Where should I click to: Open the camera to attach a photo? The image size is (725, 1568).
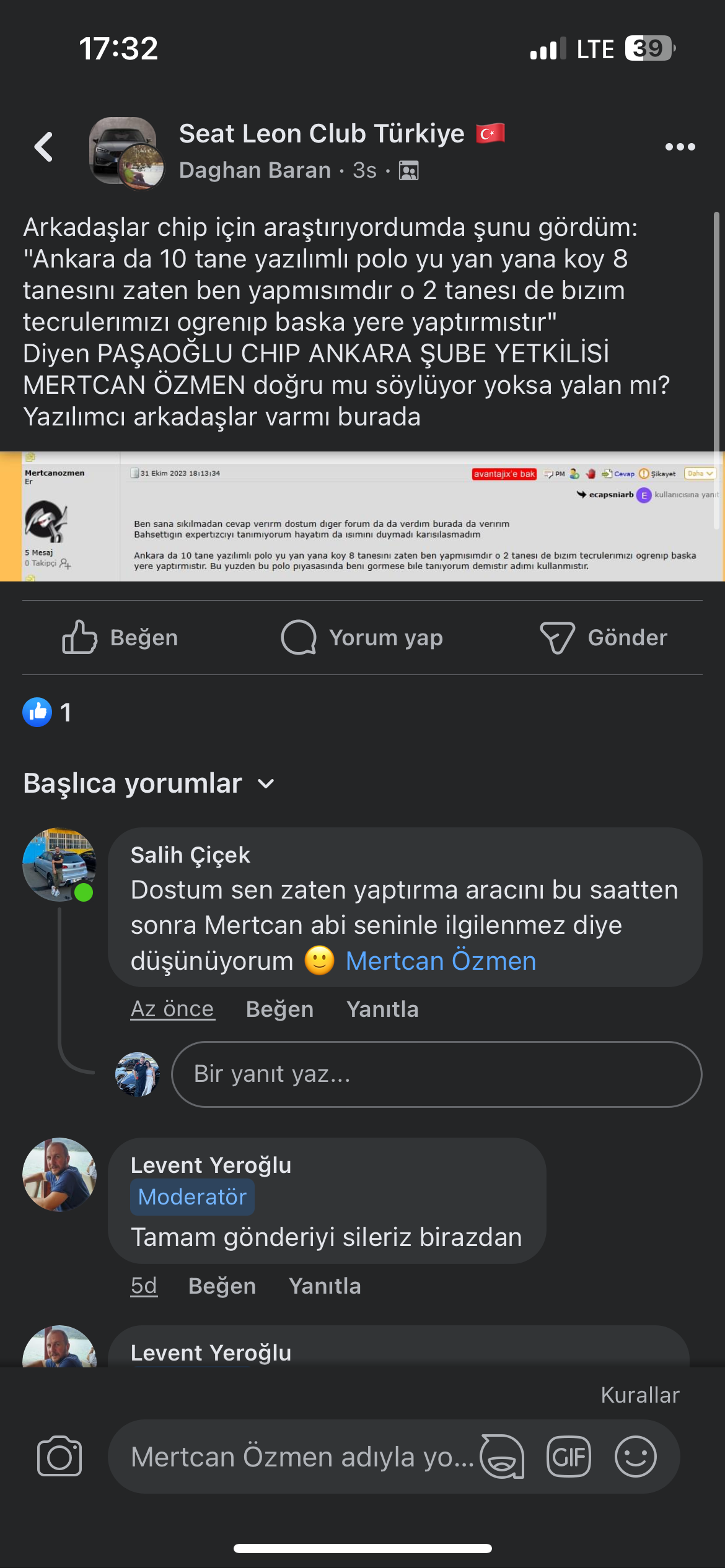59,1457
